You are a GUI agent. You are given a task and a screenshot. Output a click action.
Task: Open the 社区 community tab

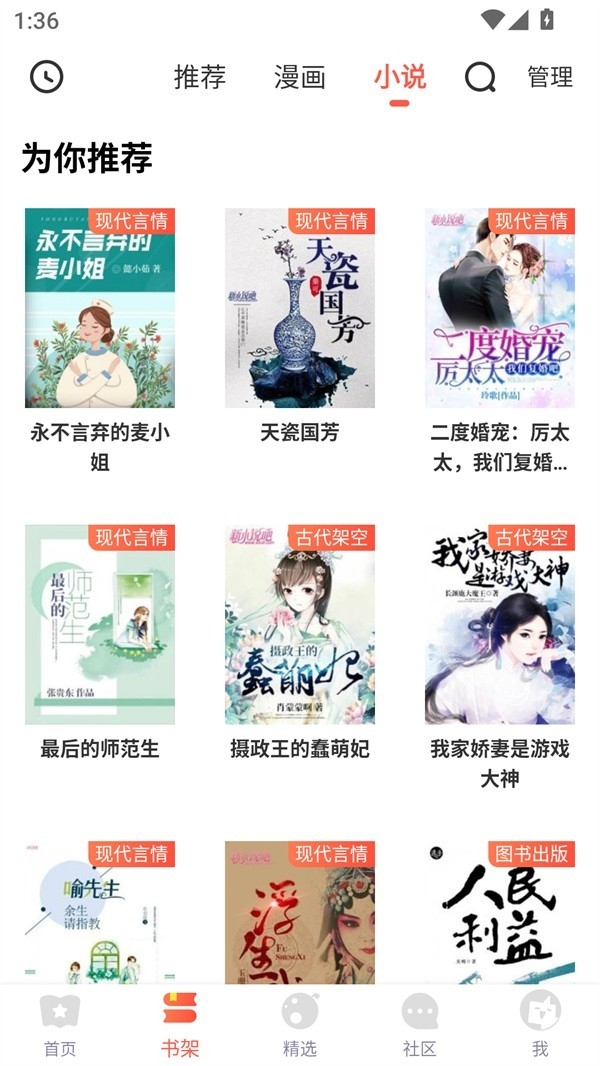pyautogui.click(x=420, y=1025)
